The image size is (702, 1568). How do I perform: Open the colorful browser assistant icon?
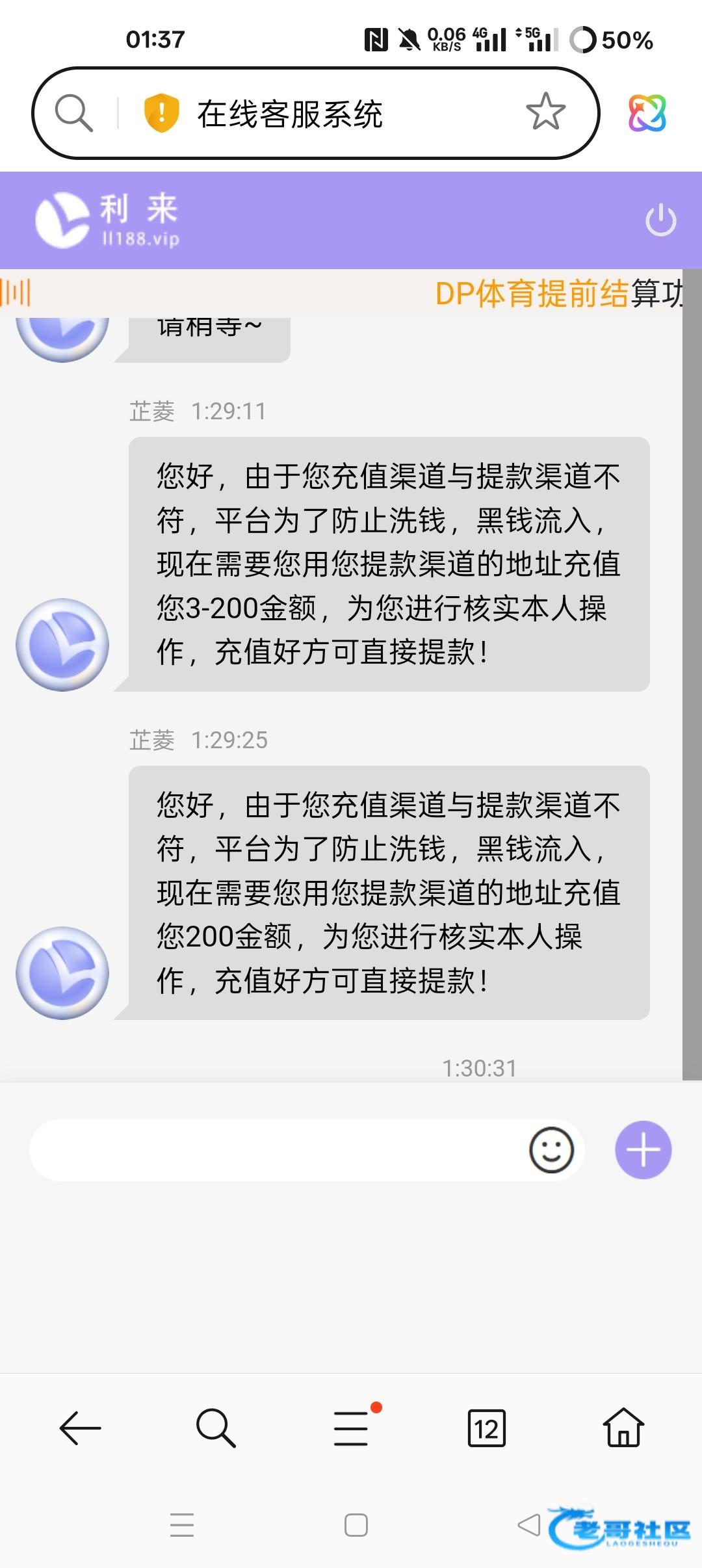647,113
